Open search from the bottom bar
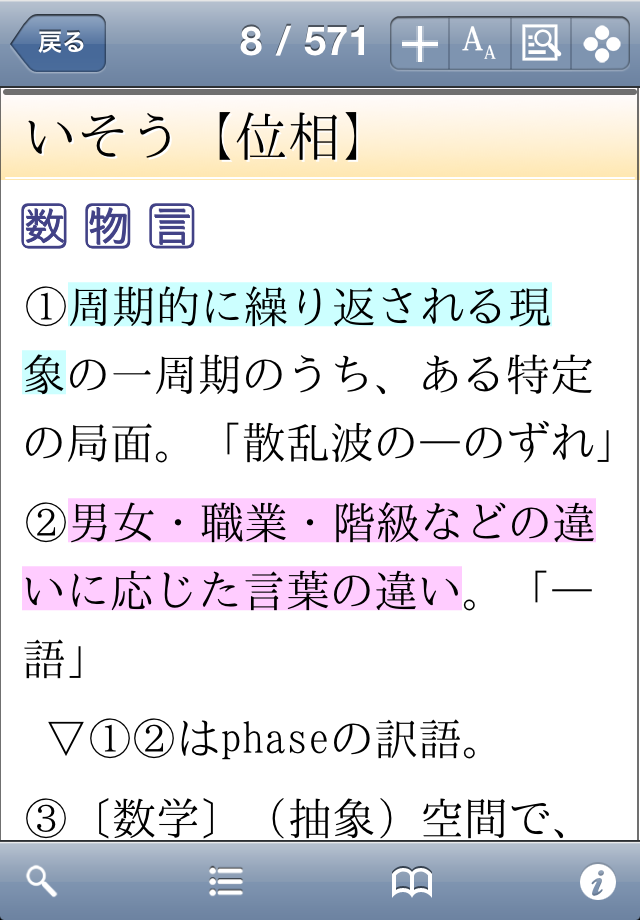640x920 pixels. pyautogui.click(x=42, y=881)
